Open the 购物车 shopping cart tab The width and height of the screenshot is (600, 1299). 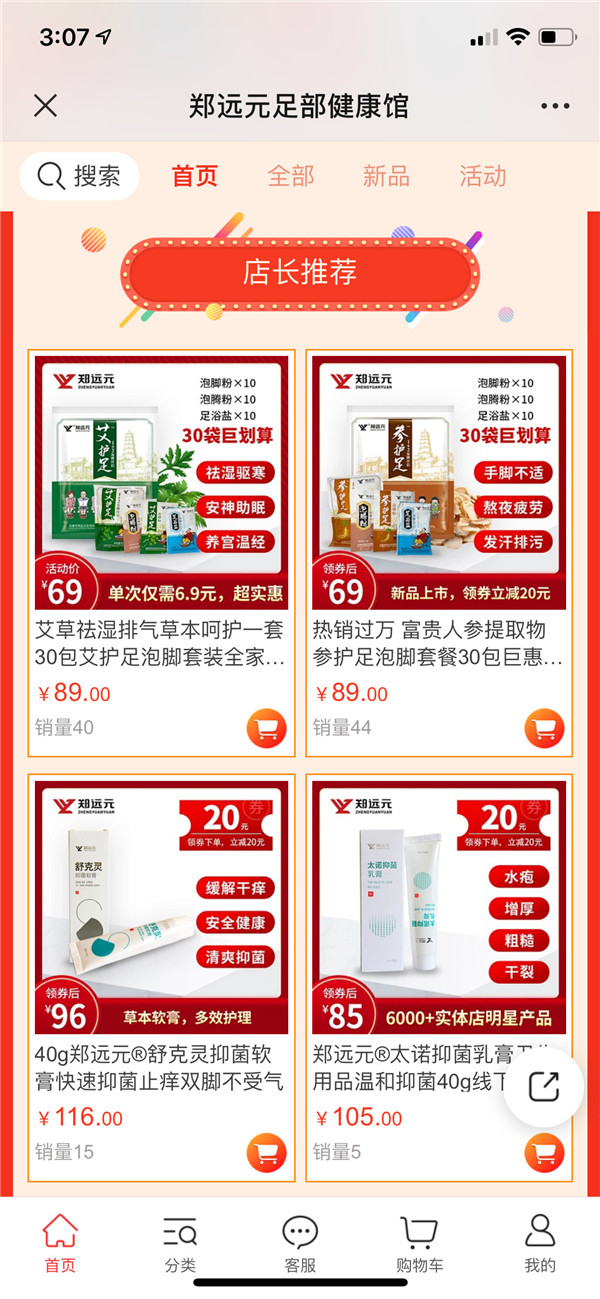420,1244
